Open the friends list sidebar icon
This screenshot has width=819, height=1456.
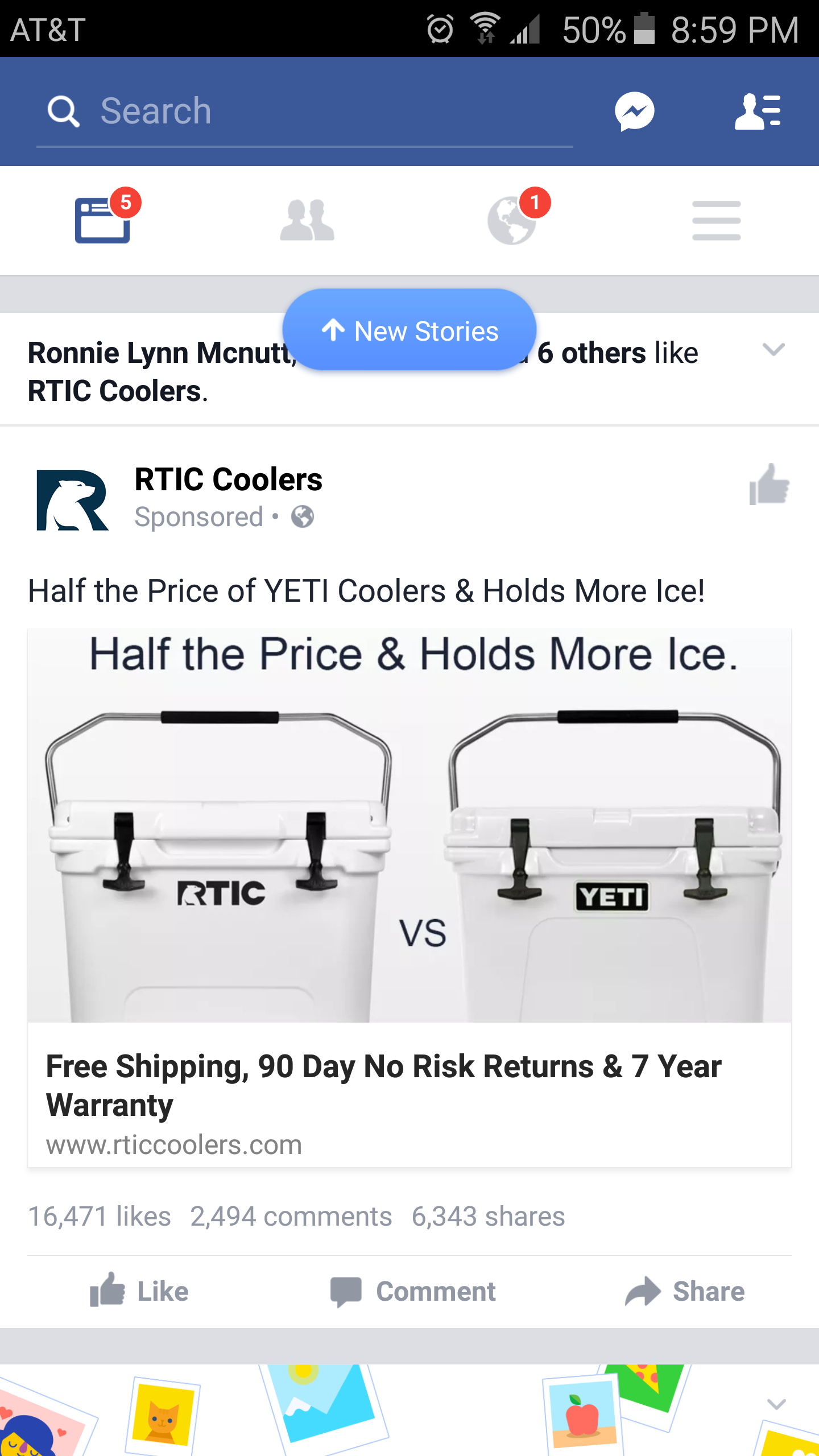(x=757, y=111)
